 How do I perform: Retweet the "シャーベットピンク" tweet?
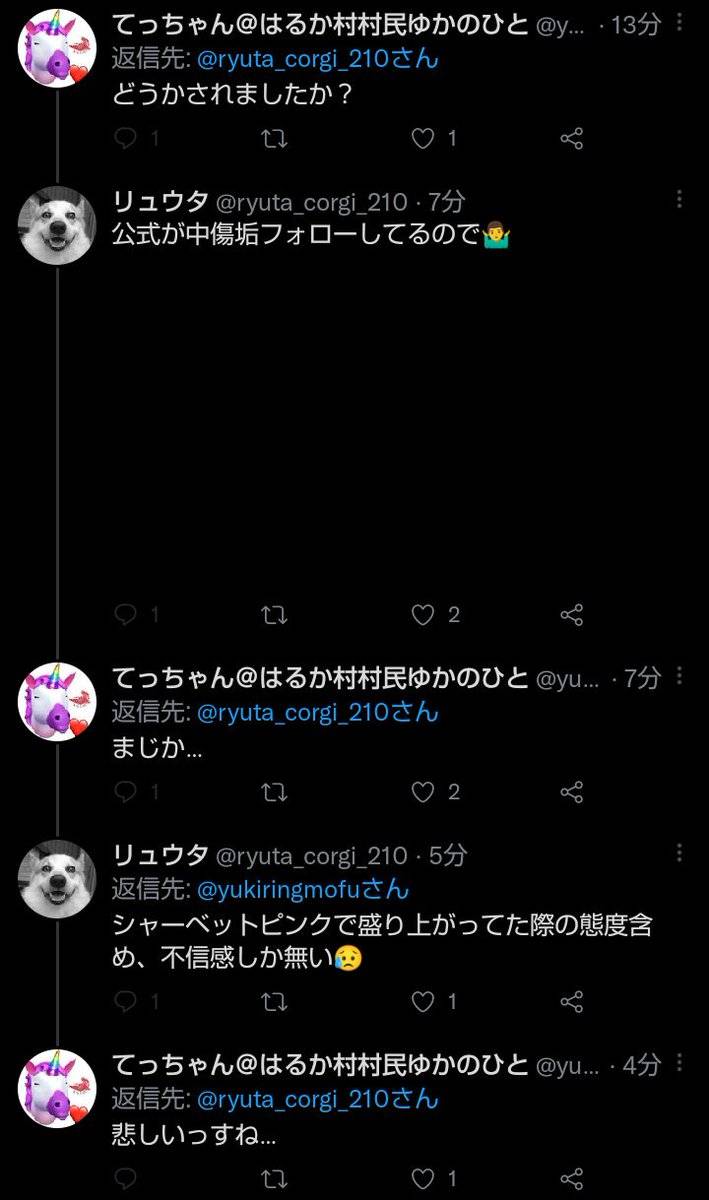[x=273, y=1001]
